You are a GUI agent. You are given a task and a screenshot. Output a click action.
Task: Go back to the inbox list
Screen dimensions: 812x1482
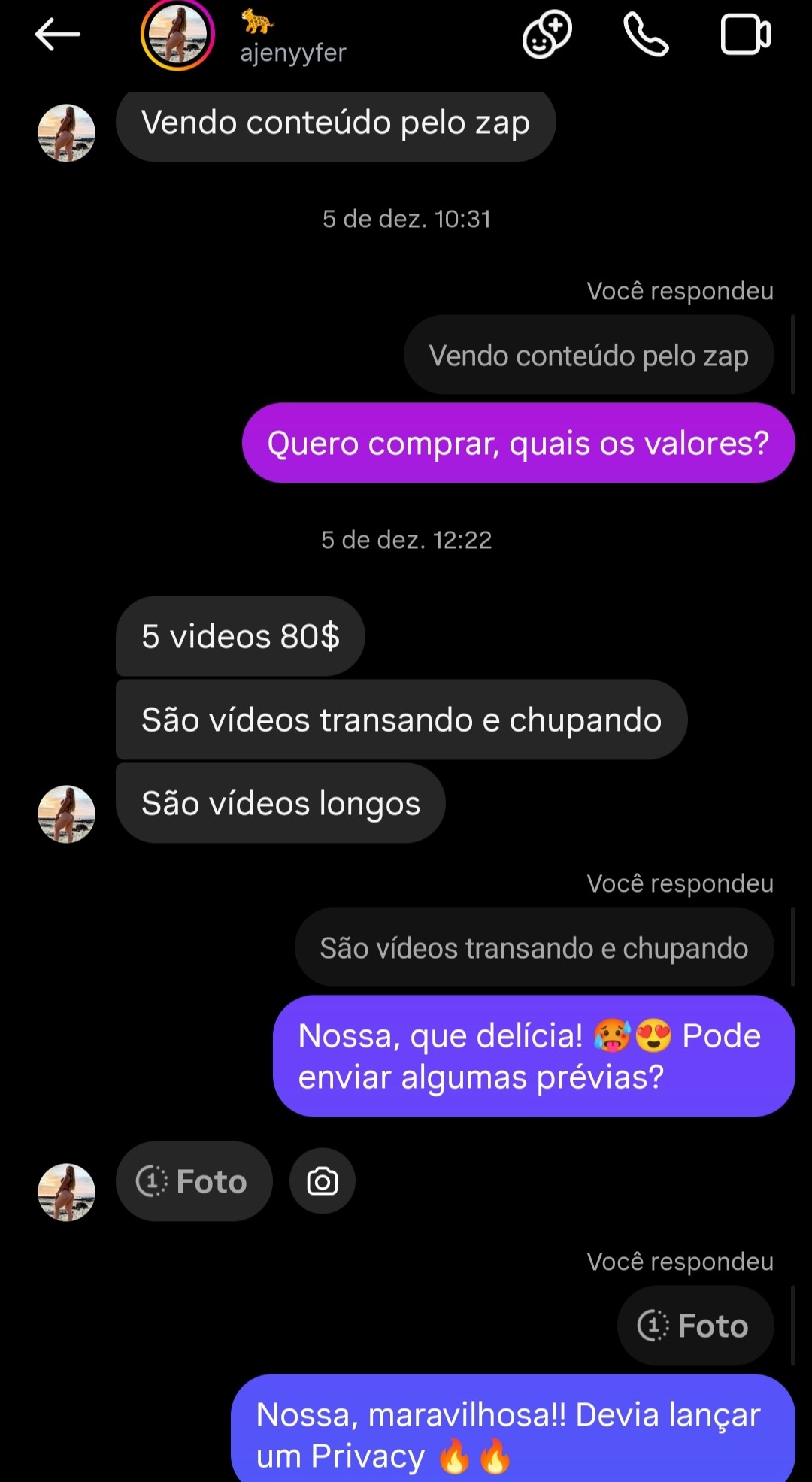coord(57,35)
